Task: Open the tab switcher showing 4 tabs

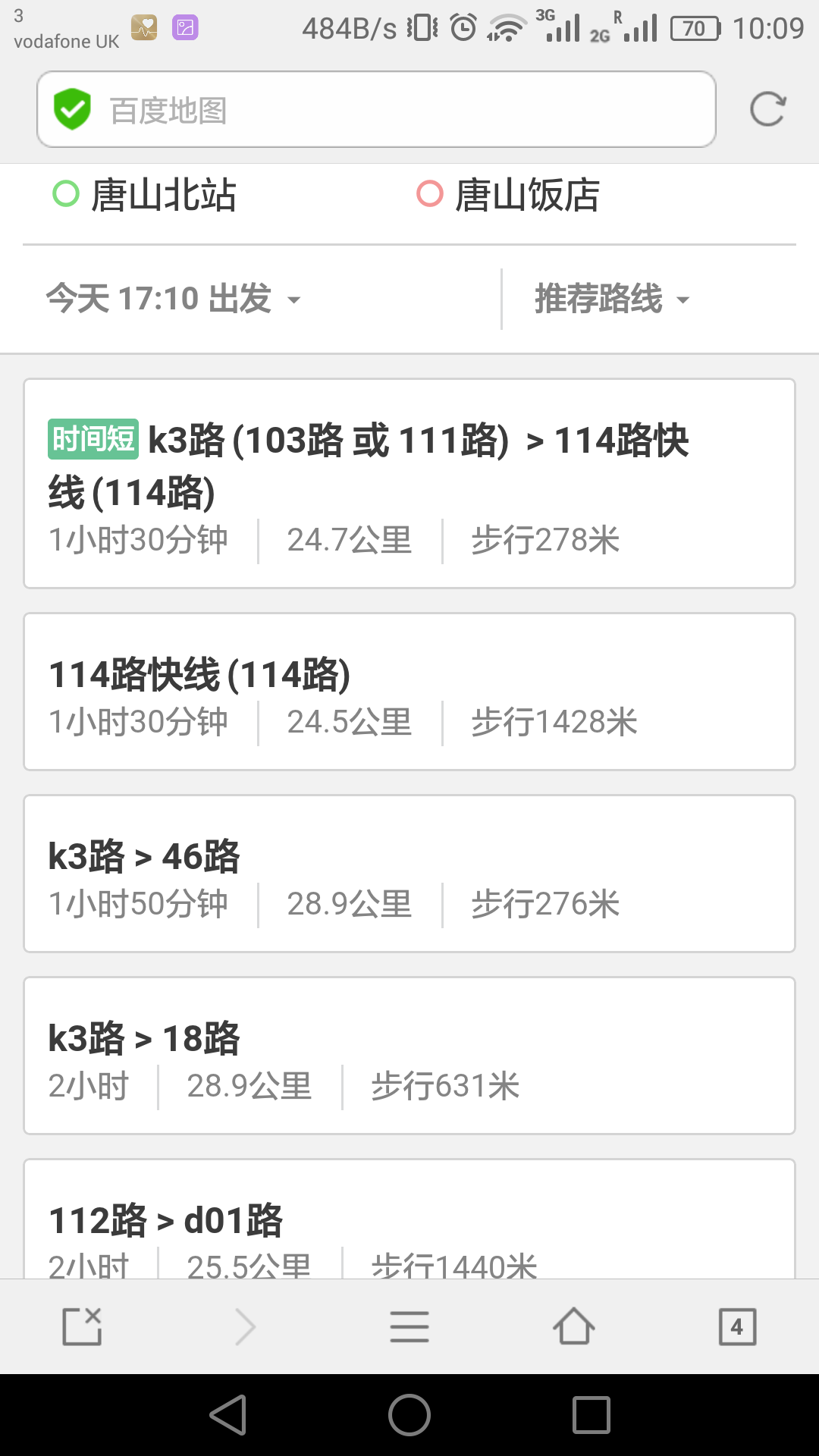Action: (737, 1326)
